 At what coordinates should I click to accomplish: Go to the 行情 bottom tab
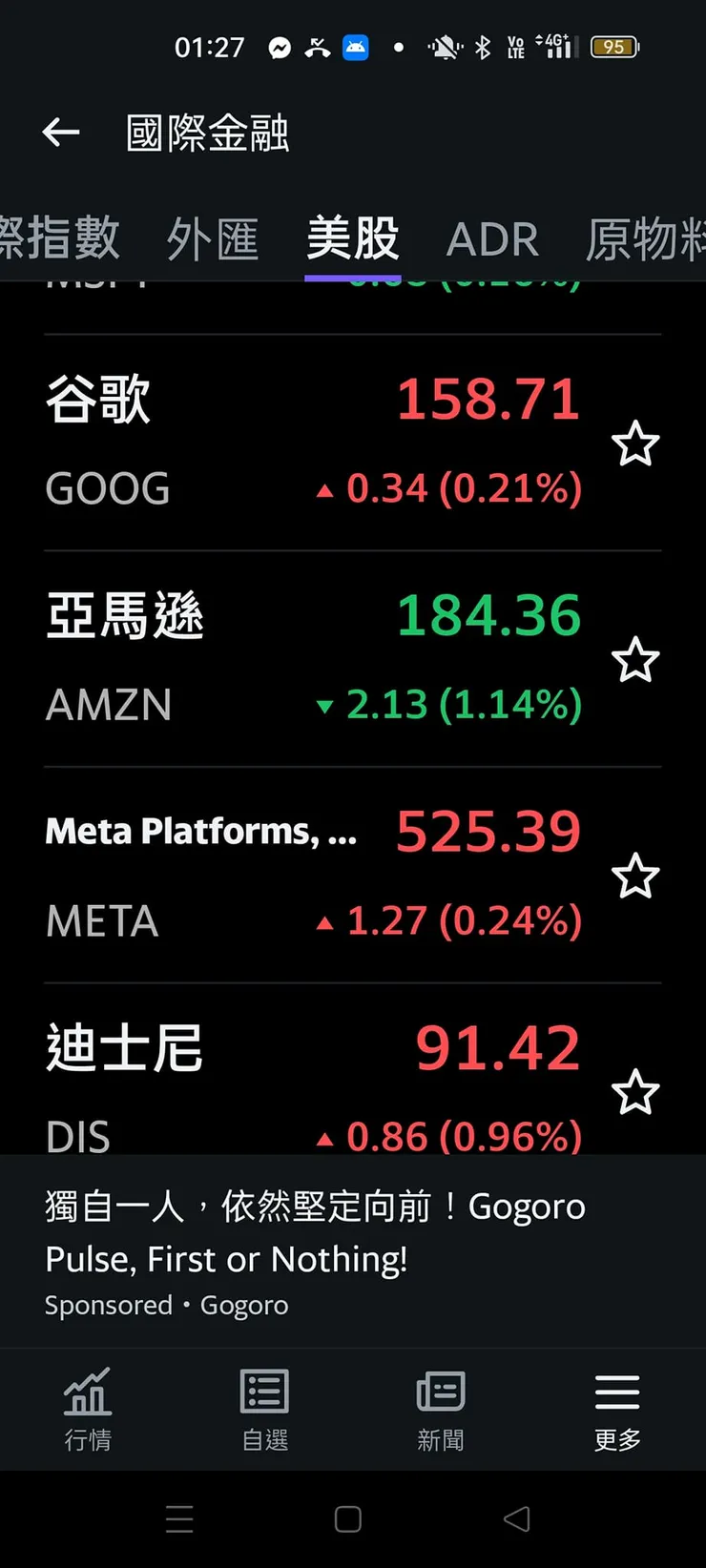[x=88, y=1410]
